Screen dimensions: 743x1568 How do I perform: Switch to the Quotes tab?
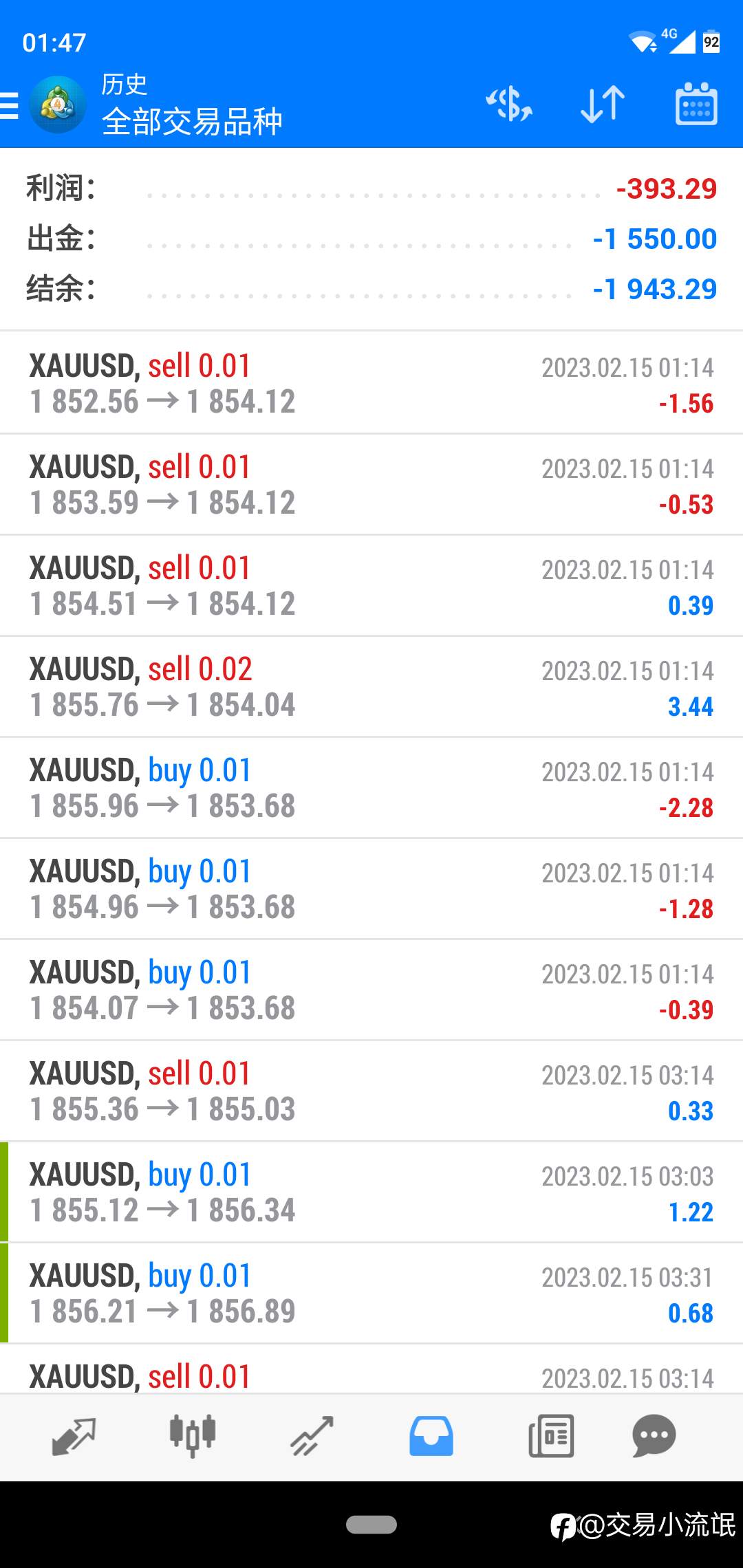tap(74, 1437)
